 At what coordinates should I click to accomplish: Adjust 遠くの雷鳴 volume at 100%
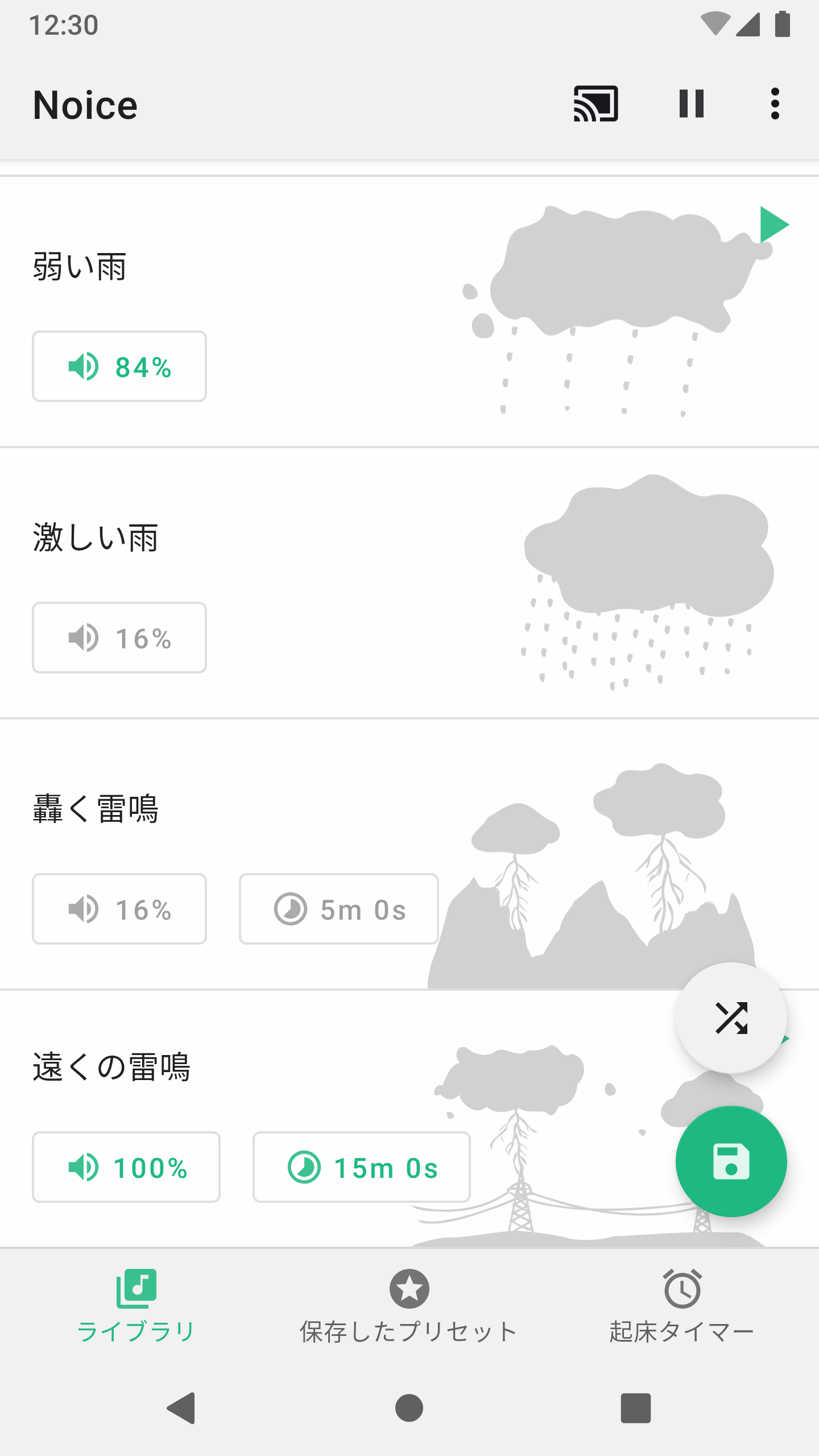pyautogui.click(x=126, y=1167)
